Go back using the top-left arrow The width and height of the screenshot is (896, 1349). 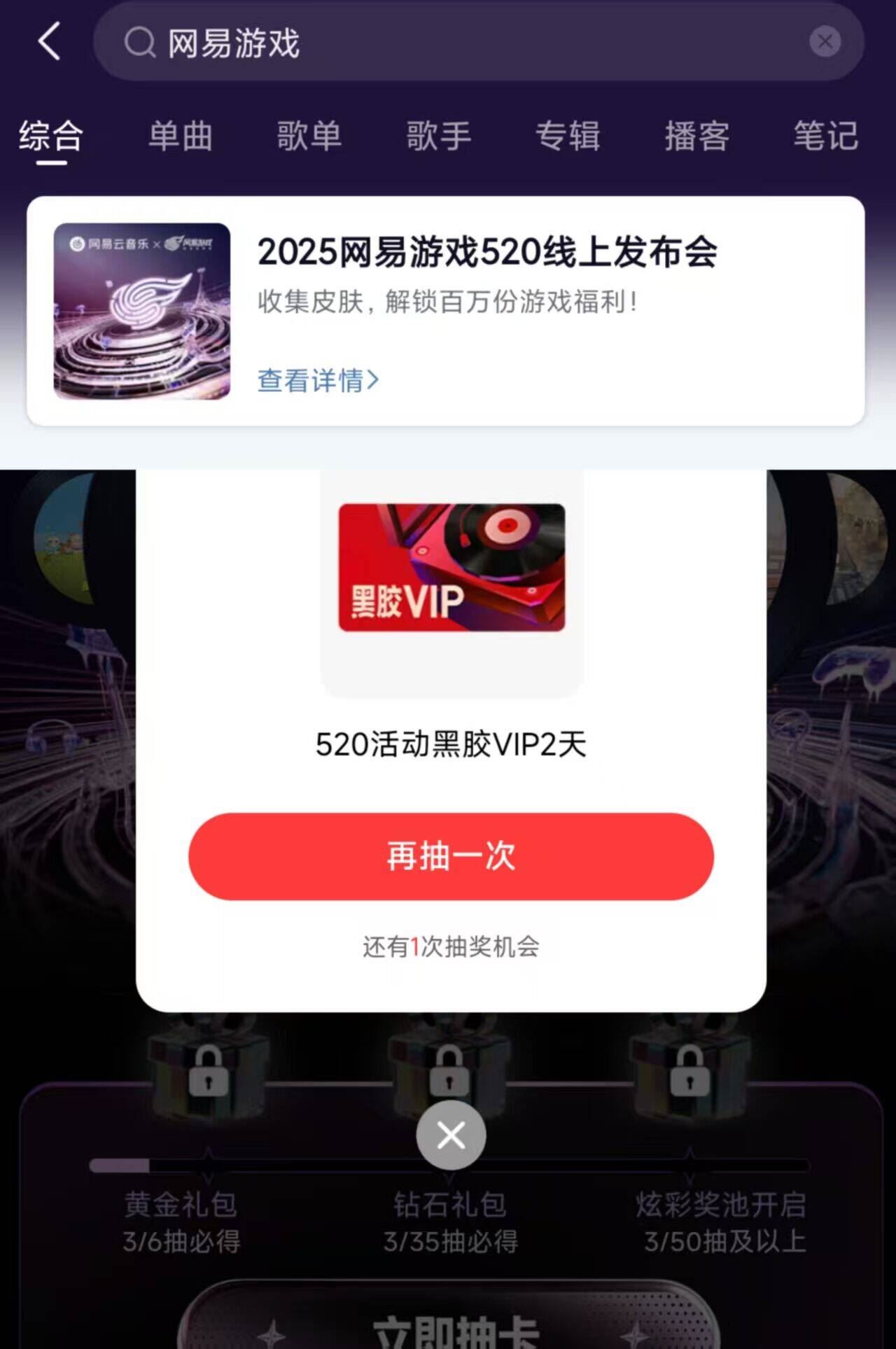49,42
